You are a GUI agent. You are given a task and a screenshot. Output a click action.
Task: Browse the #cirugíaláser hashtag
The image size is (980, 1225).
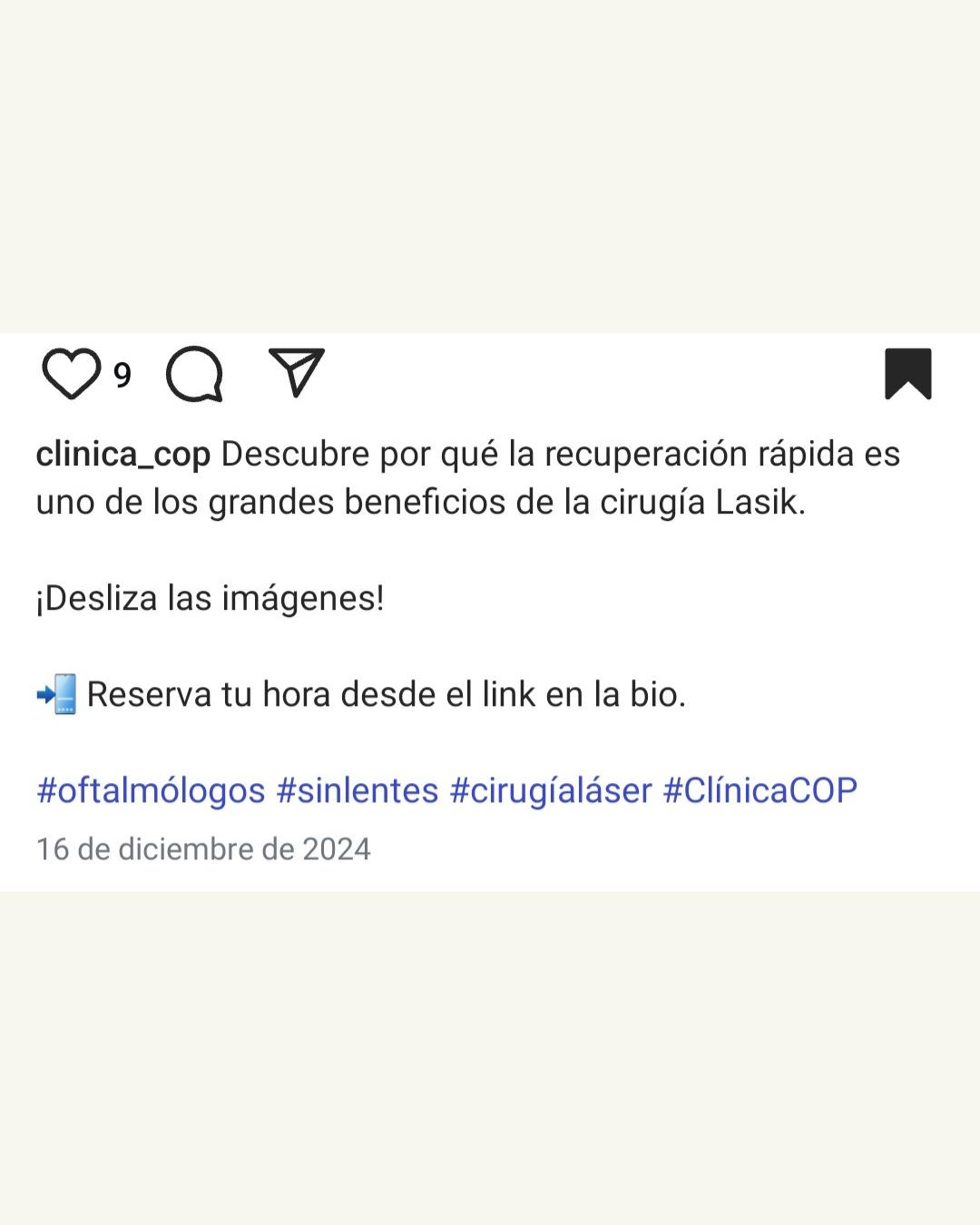coord(551,790)
